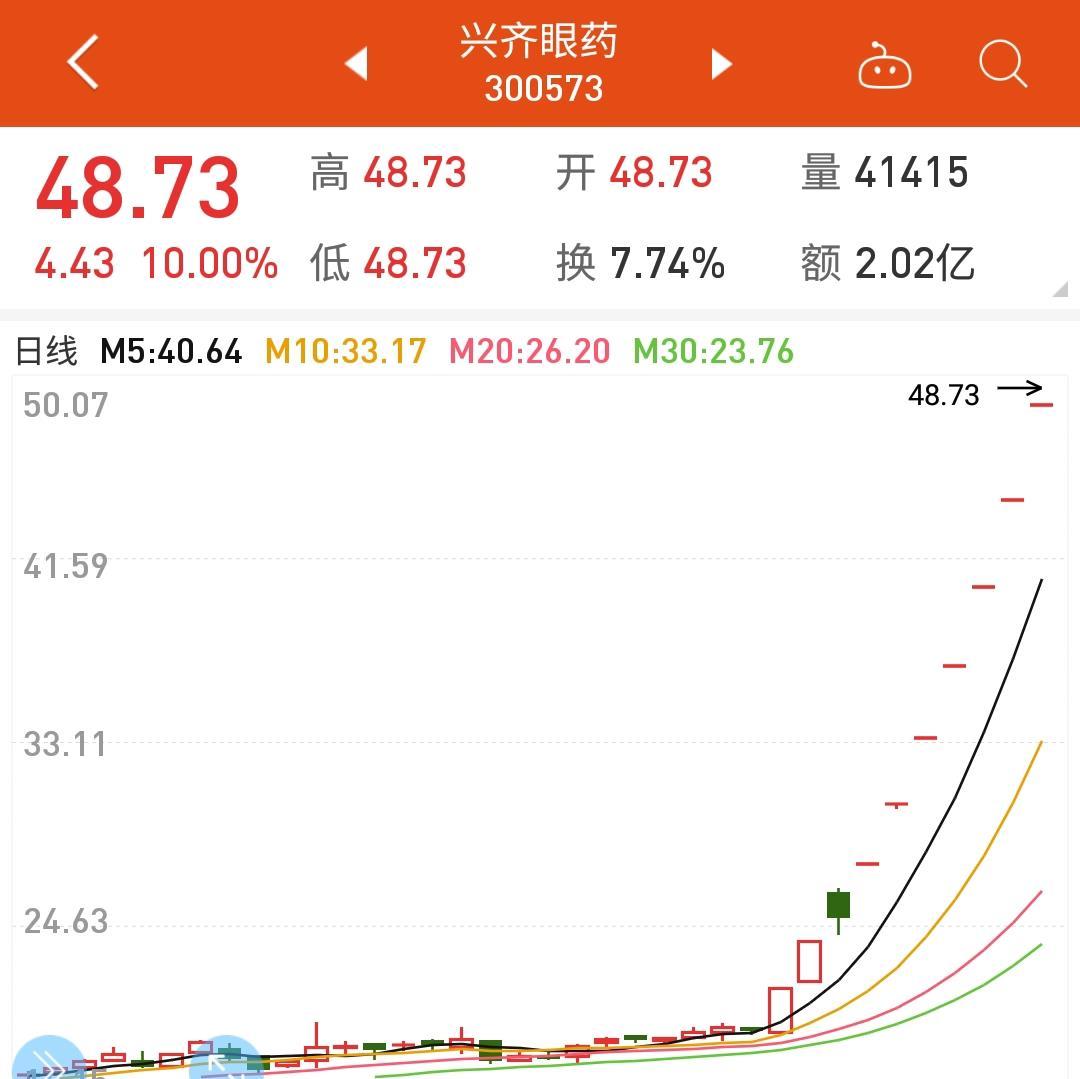
Task: Go back using the top-left arrow
Action: (84, 62)
